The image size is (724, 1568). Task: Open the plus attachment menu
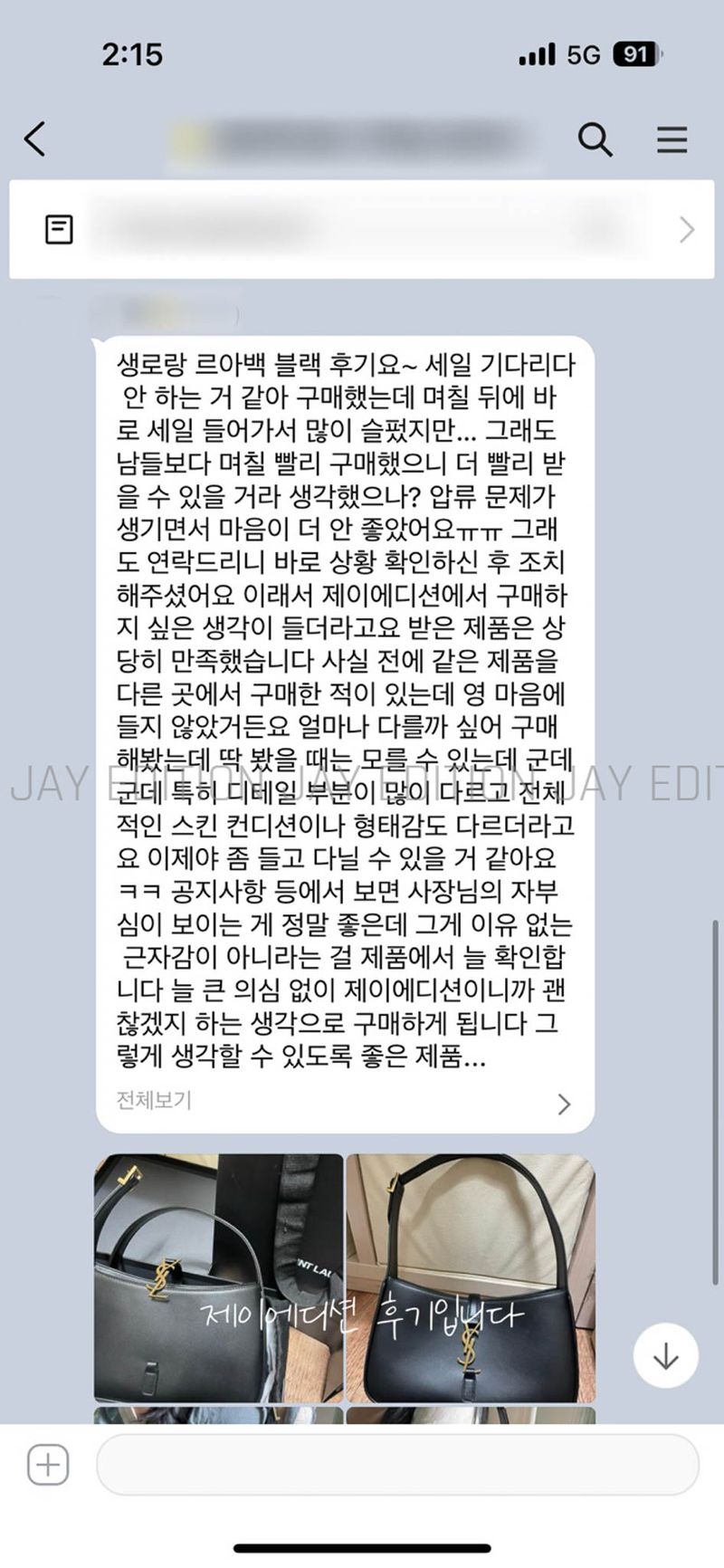tap(48, 1464)
